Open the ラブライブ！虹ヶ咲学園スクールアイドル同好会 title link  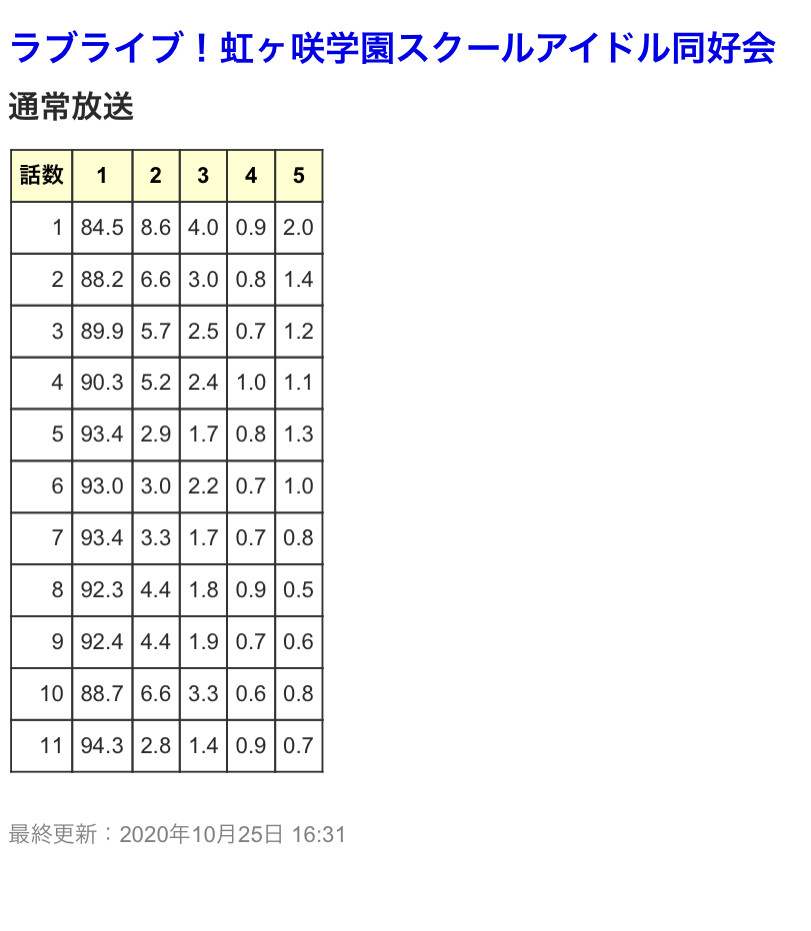(391, 49)
